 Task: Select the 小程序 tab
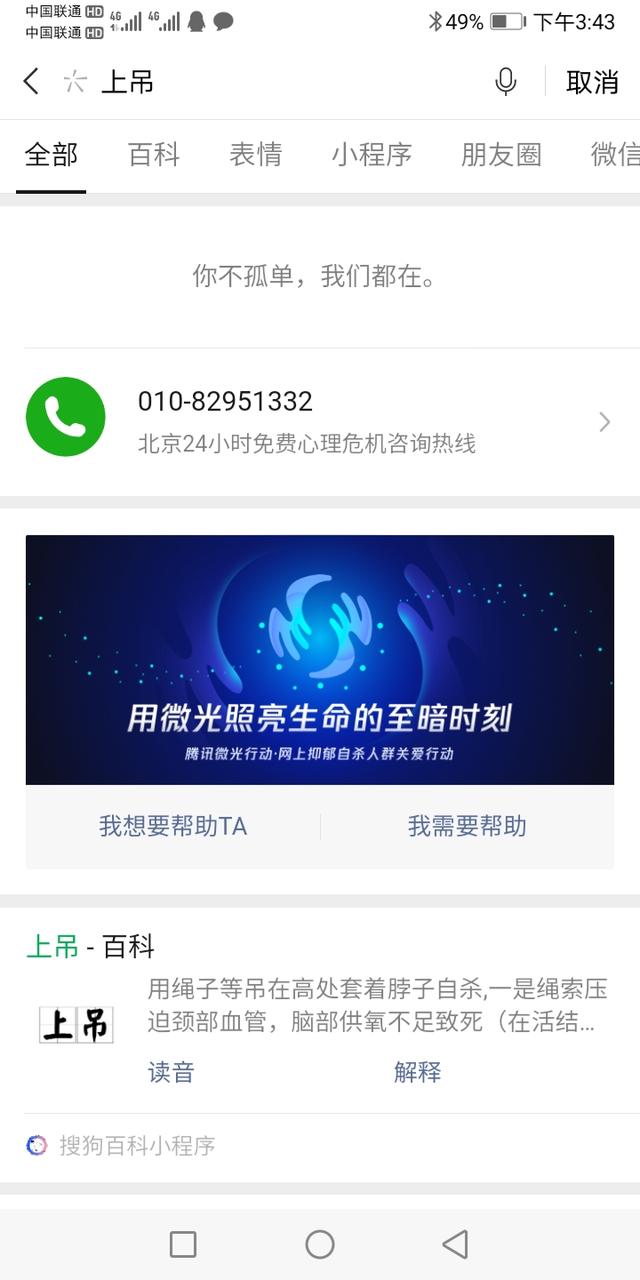[x=372, y=154]
